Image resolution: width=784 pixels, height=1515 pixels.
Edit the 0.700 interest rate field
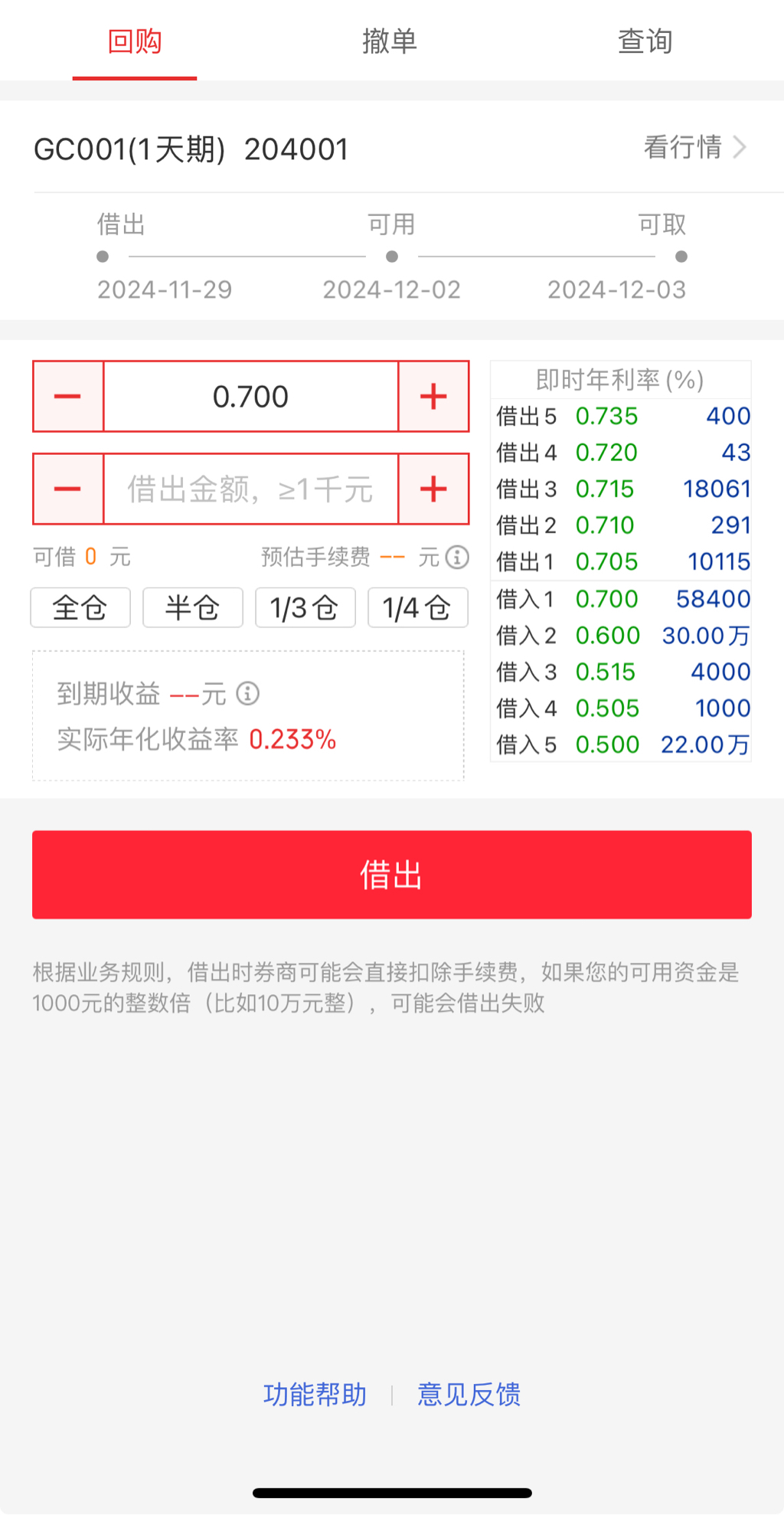[251, 397]
